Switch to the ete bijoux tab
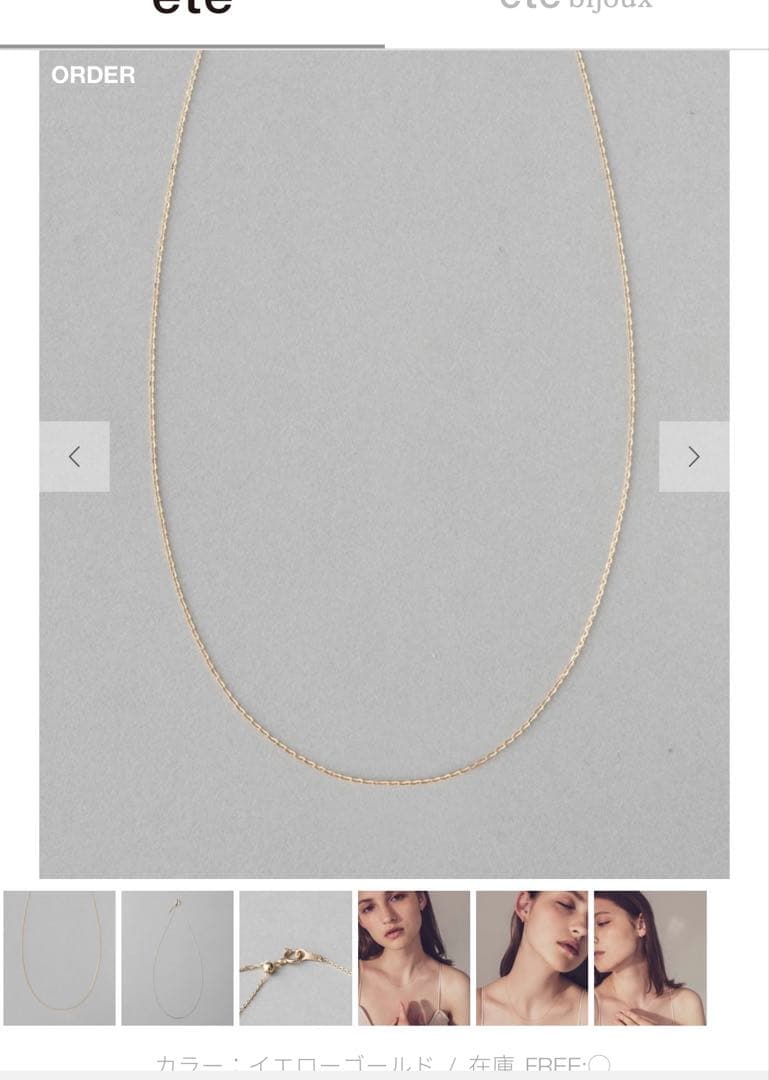 click(x=576, y=8)
